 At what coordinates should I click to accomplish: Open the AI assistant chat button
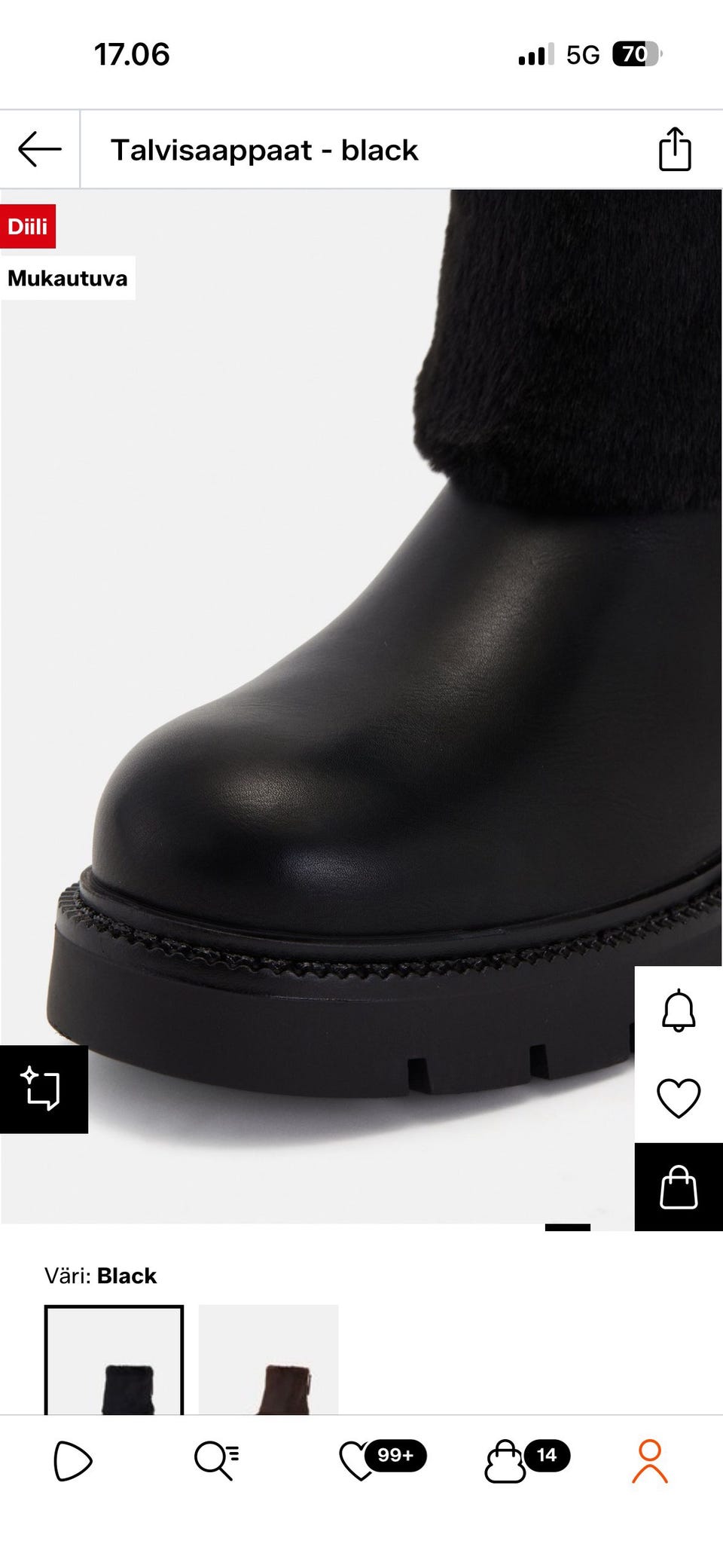[x=43, y=1090]
